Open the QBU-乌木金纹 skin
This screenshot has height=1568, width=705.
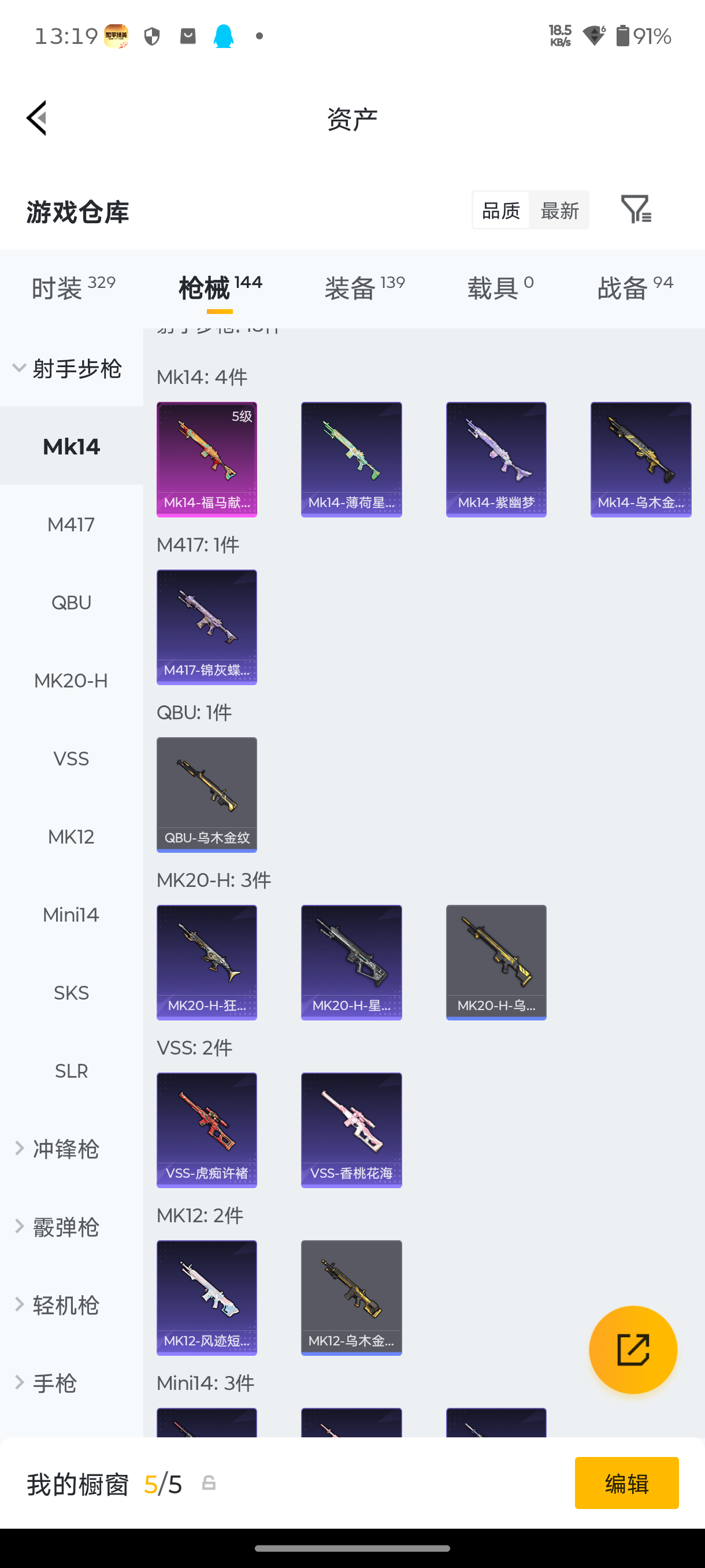[207, 794]
